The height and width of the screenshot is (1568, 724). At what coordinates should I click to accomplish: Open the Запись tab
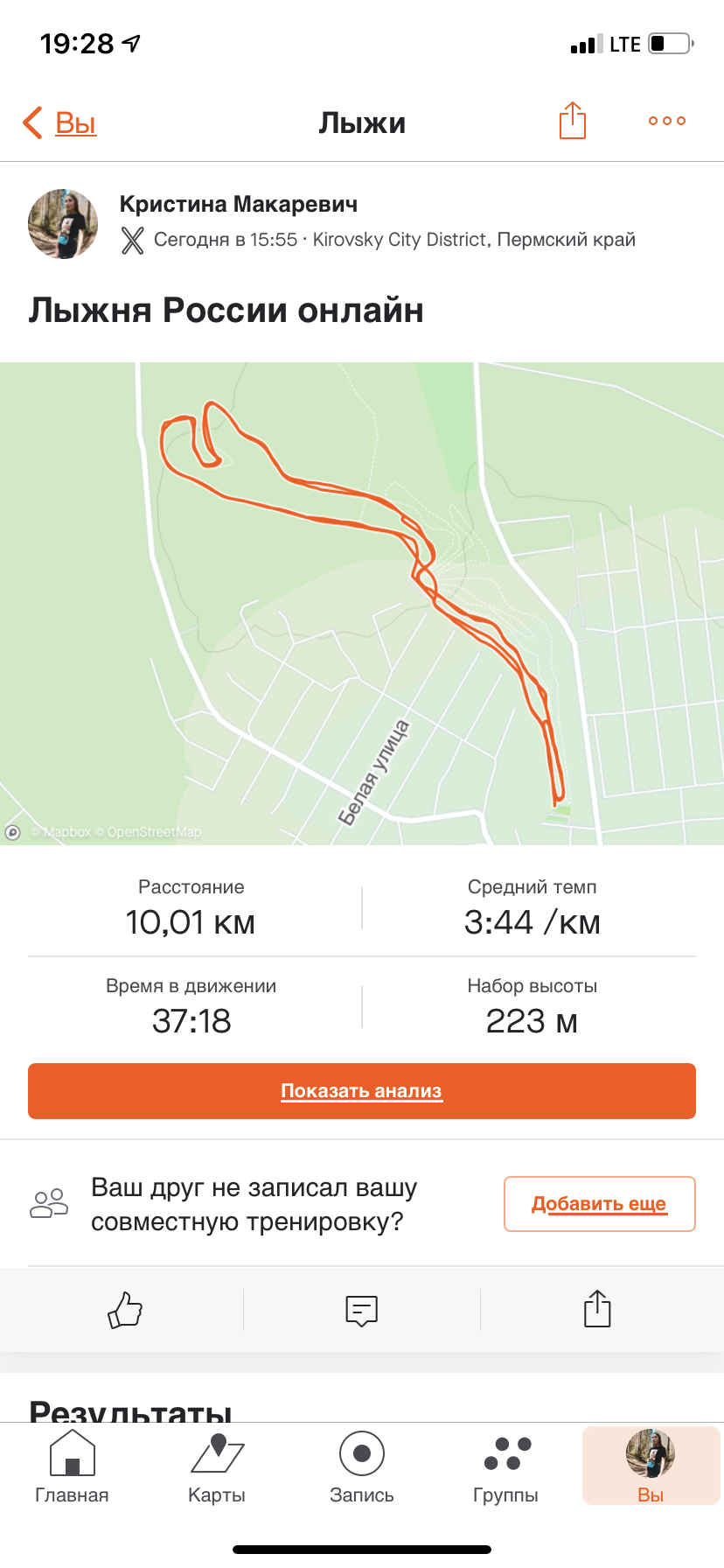click(362, 1467)
